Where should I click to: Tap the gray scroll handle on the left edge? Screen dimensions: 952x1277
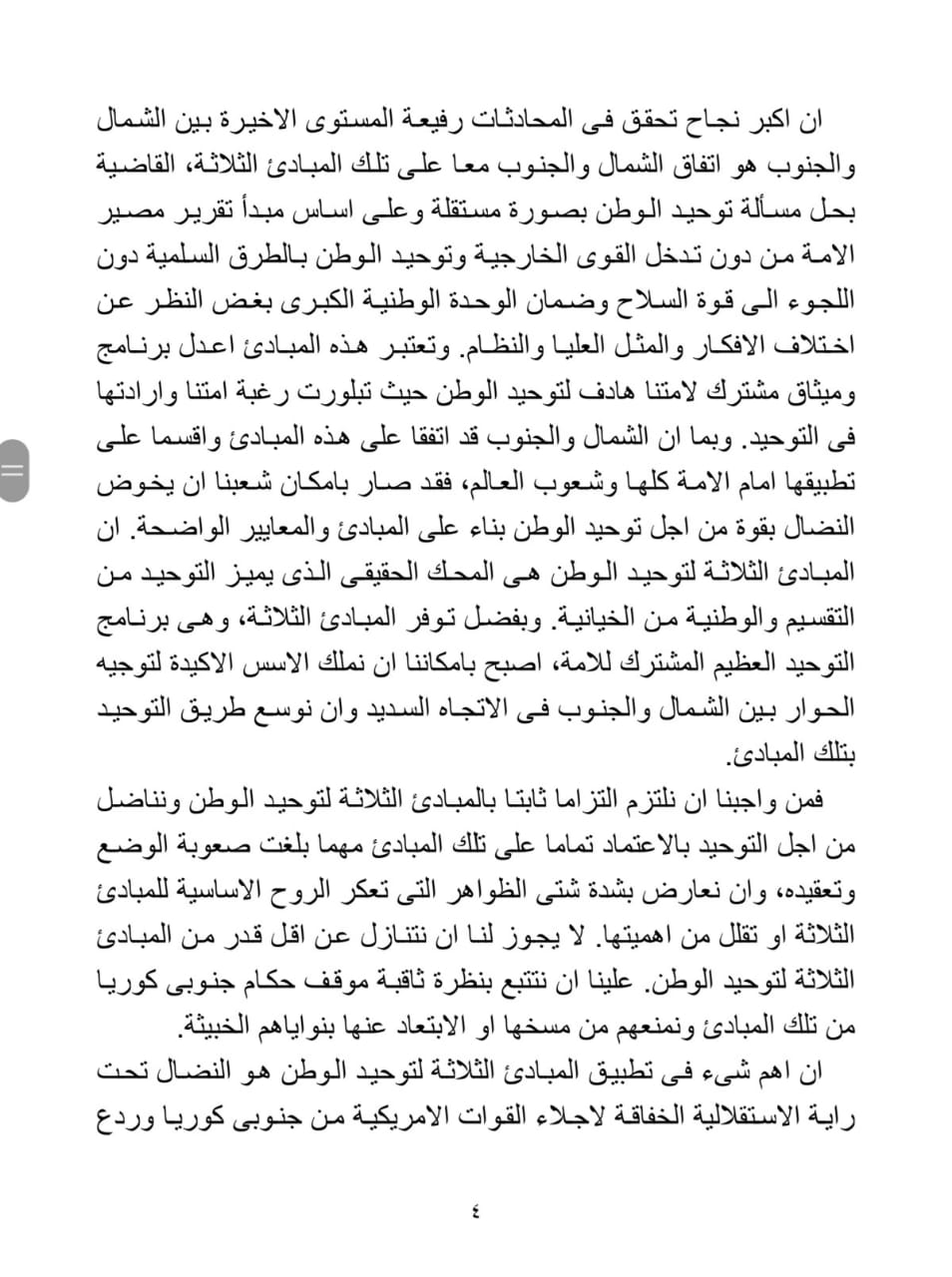point(14,469)
